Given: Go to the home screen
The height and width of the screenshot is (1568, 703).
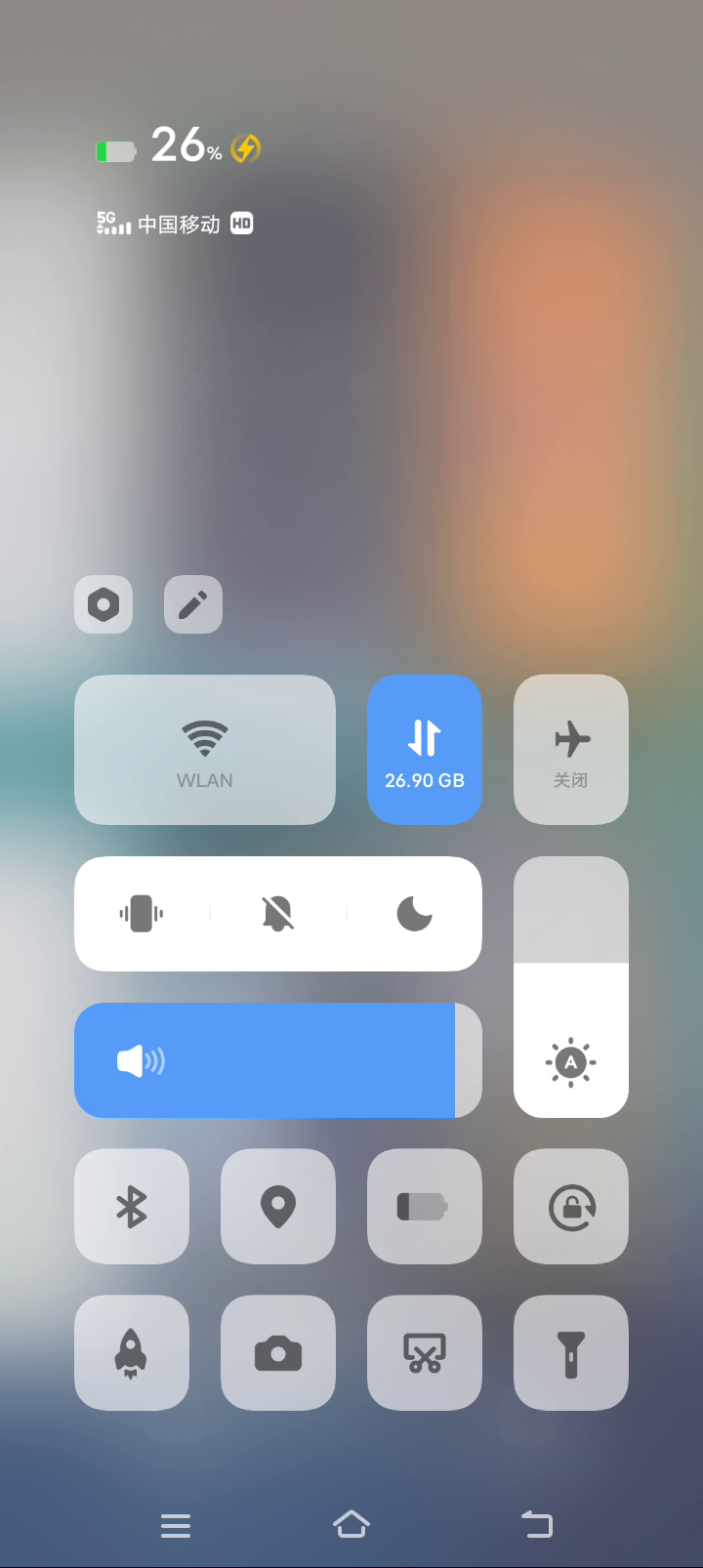Looking at the screenshot, I should click(x=351, y=1524).
